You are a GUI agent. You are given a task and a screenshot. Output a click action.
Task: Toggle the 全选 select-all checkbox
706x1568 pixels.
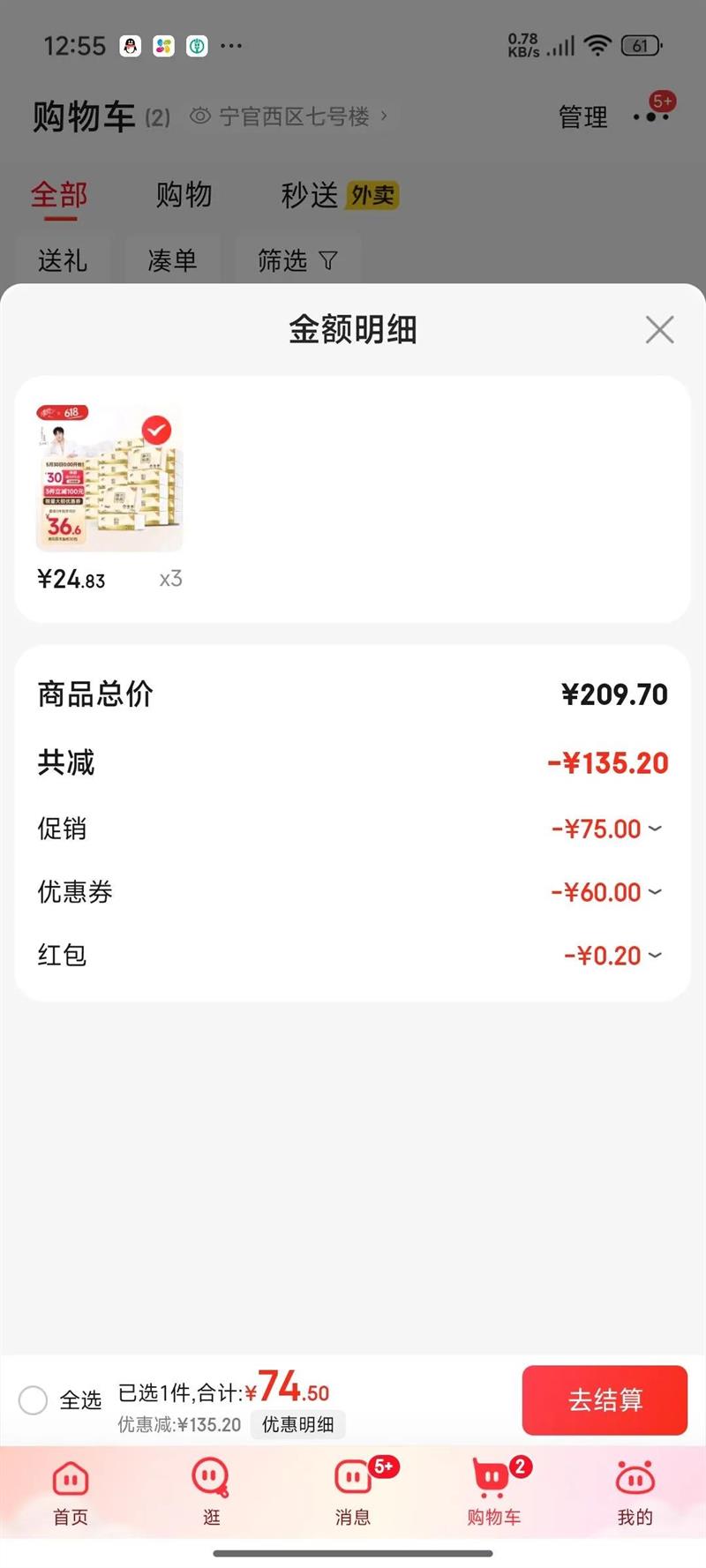point(34,1399)
